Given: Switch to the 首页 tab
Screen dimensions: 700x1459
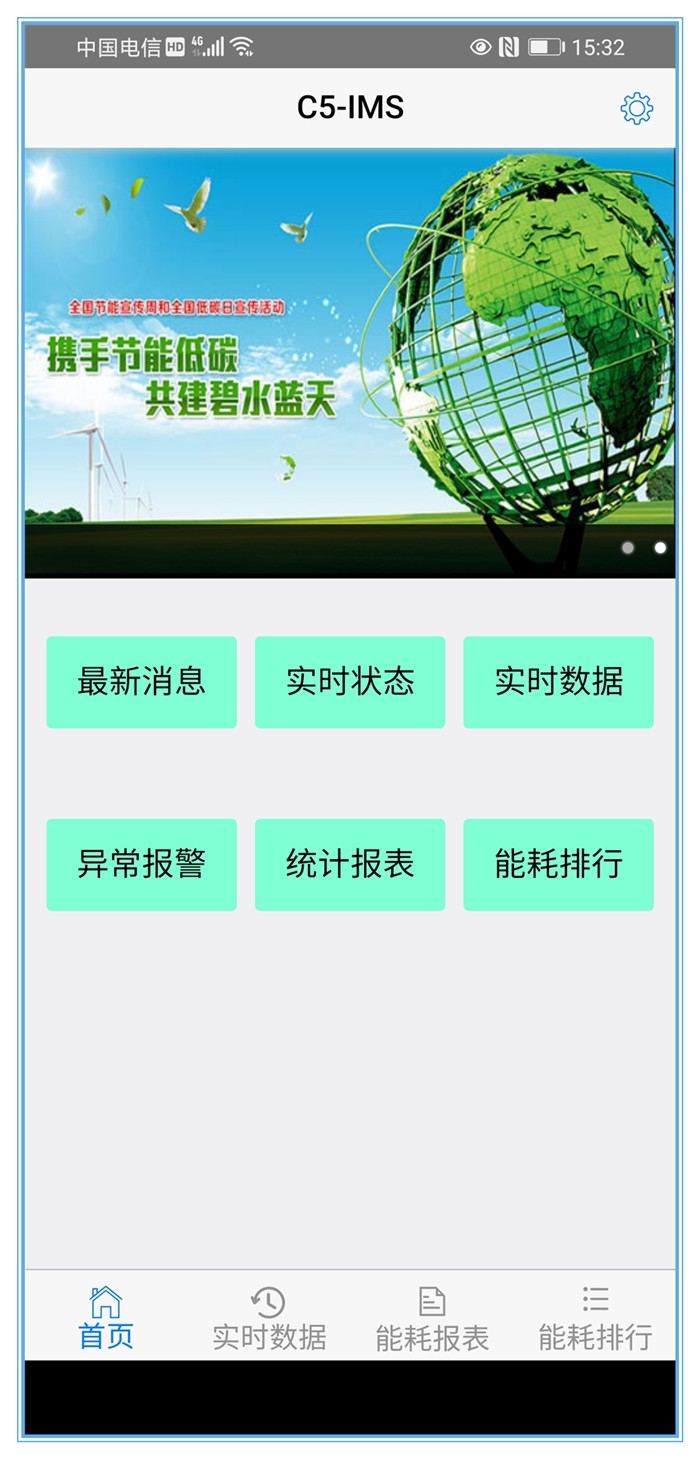Looking at the screenshot, I should [x=106, y=1318].
